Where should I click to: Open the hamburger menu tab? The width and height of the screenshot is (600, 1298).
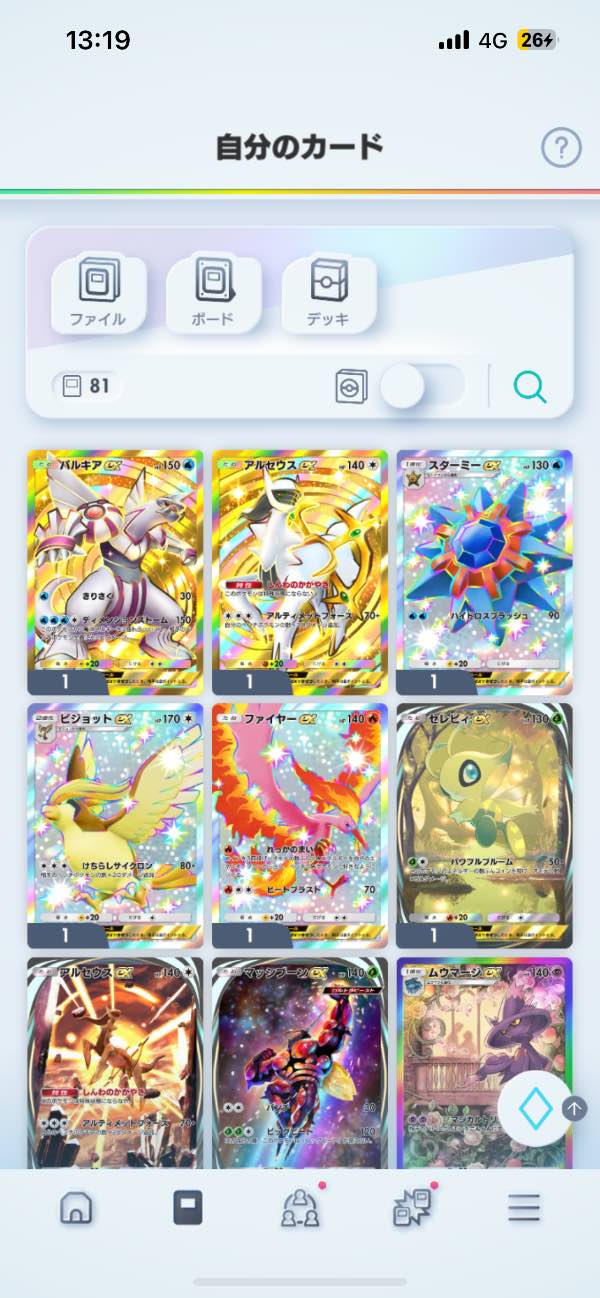523,1208
